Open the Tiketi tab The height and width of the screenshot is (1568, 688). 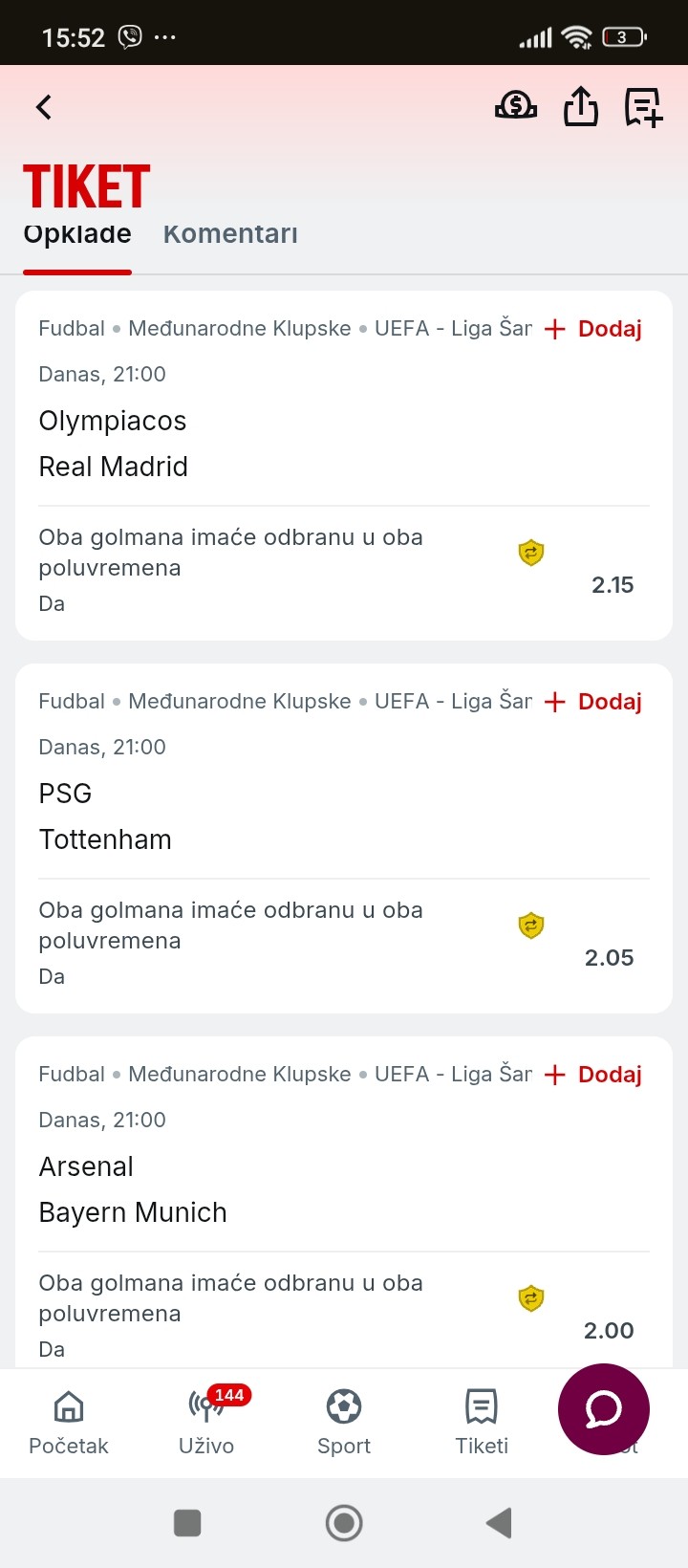coord(482,1422)
